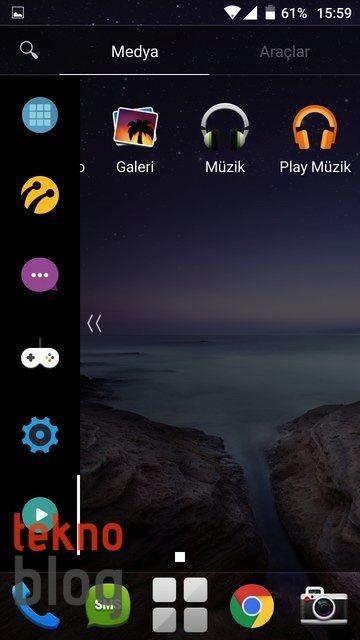
Task: Collapse the sidebar with double chevron
Action: [94, 324]
